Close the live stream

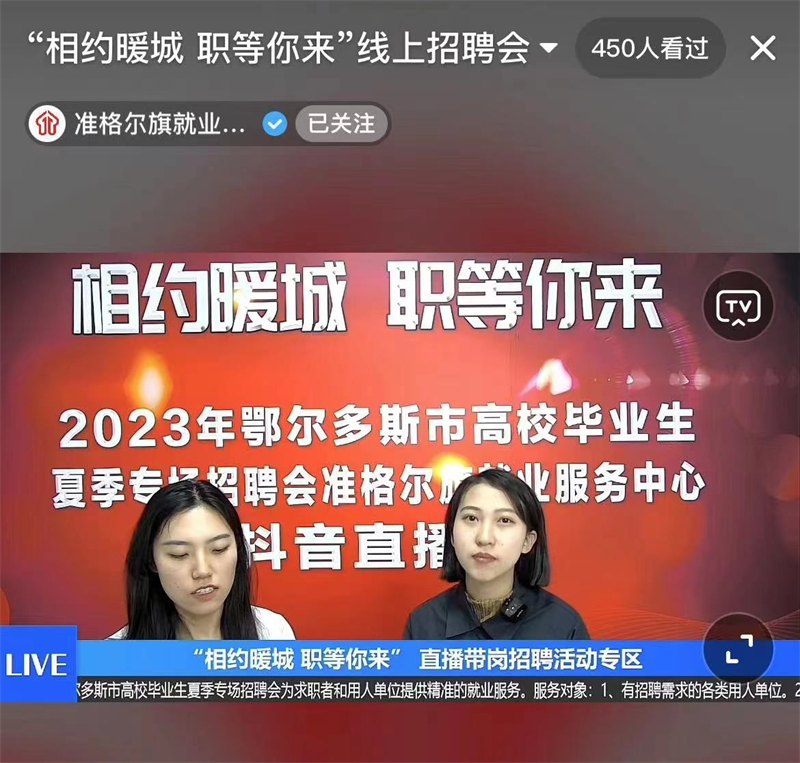(763, 48)
